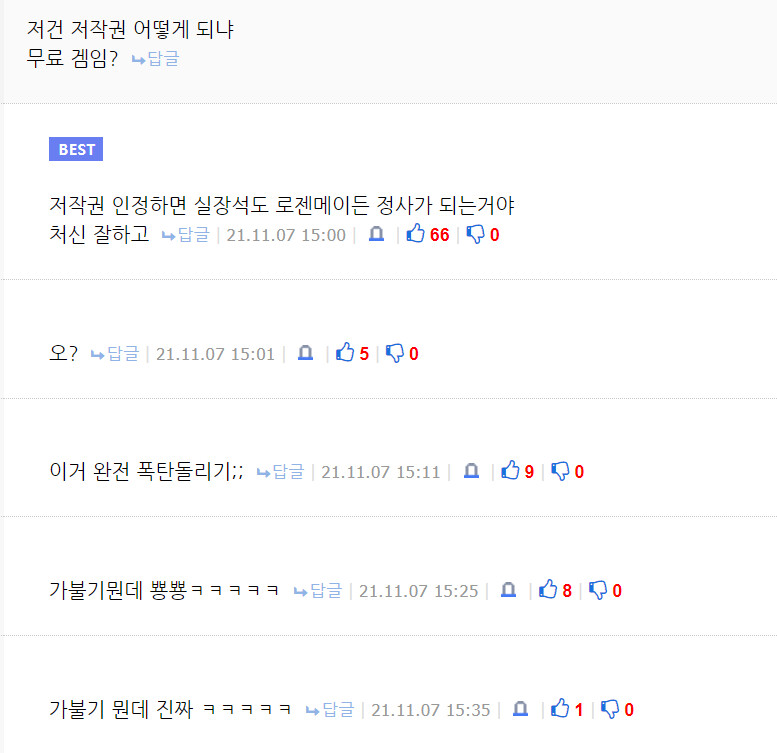
Task: Report the BEST comment via siren icon
Action: tap(376, 235)
